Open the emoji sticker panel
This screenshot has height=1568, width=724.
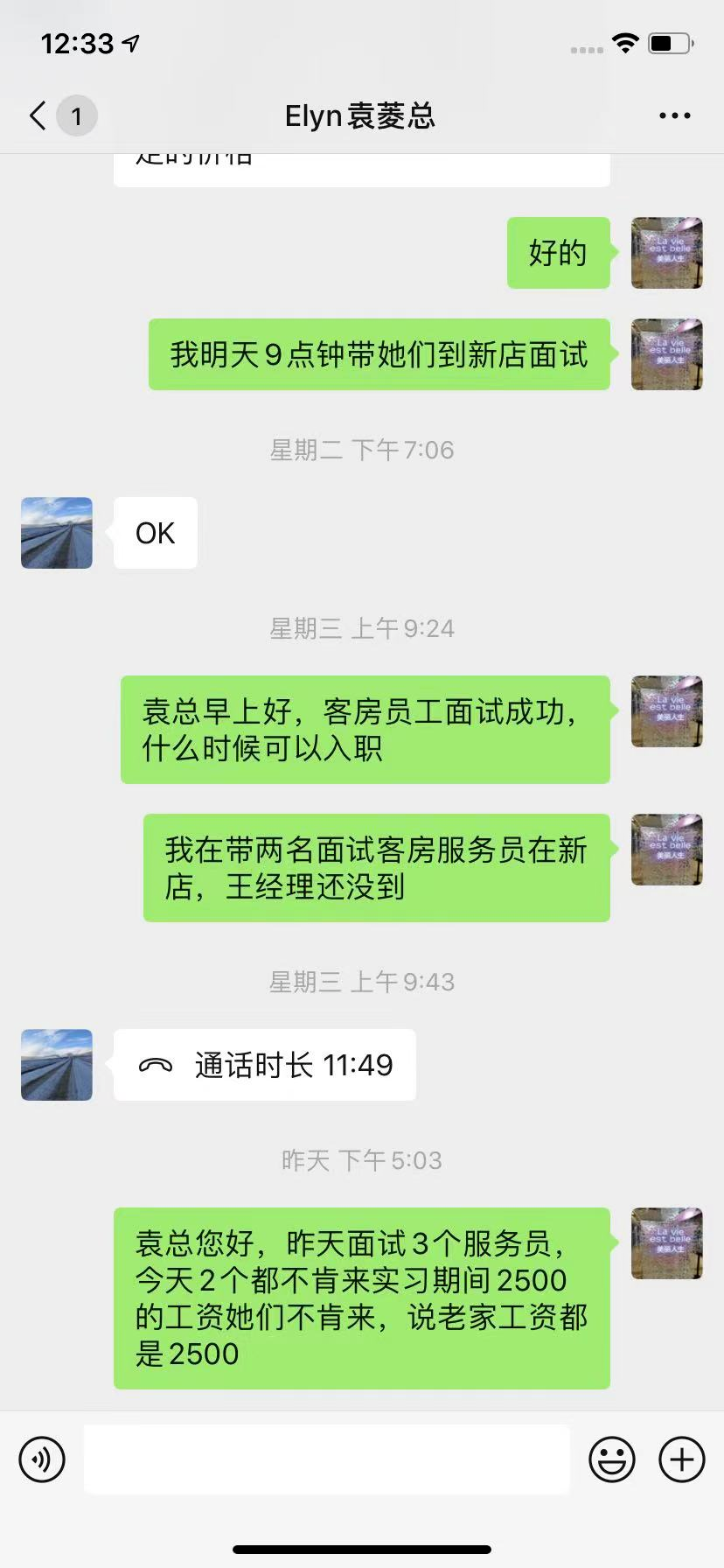coord(611,1459)
